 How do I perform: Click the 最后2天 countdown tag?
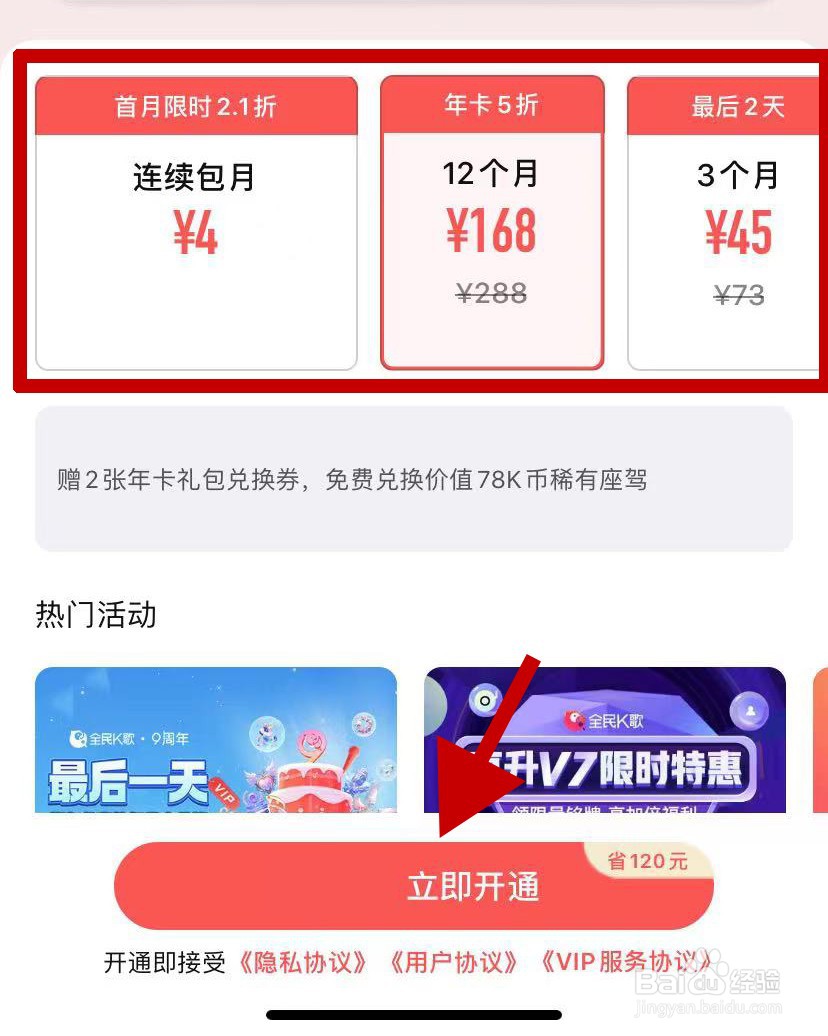coord(740,105)
